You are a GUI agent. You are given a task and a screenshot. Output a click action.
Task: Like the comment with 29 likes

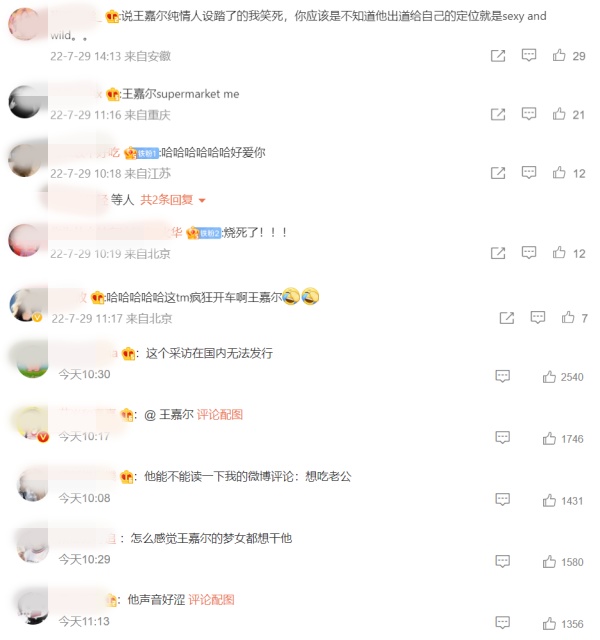click(x=559, y=56)
